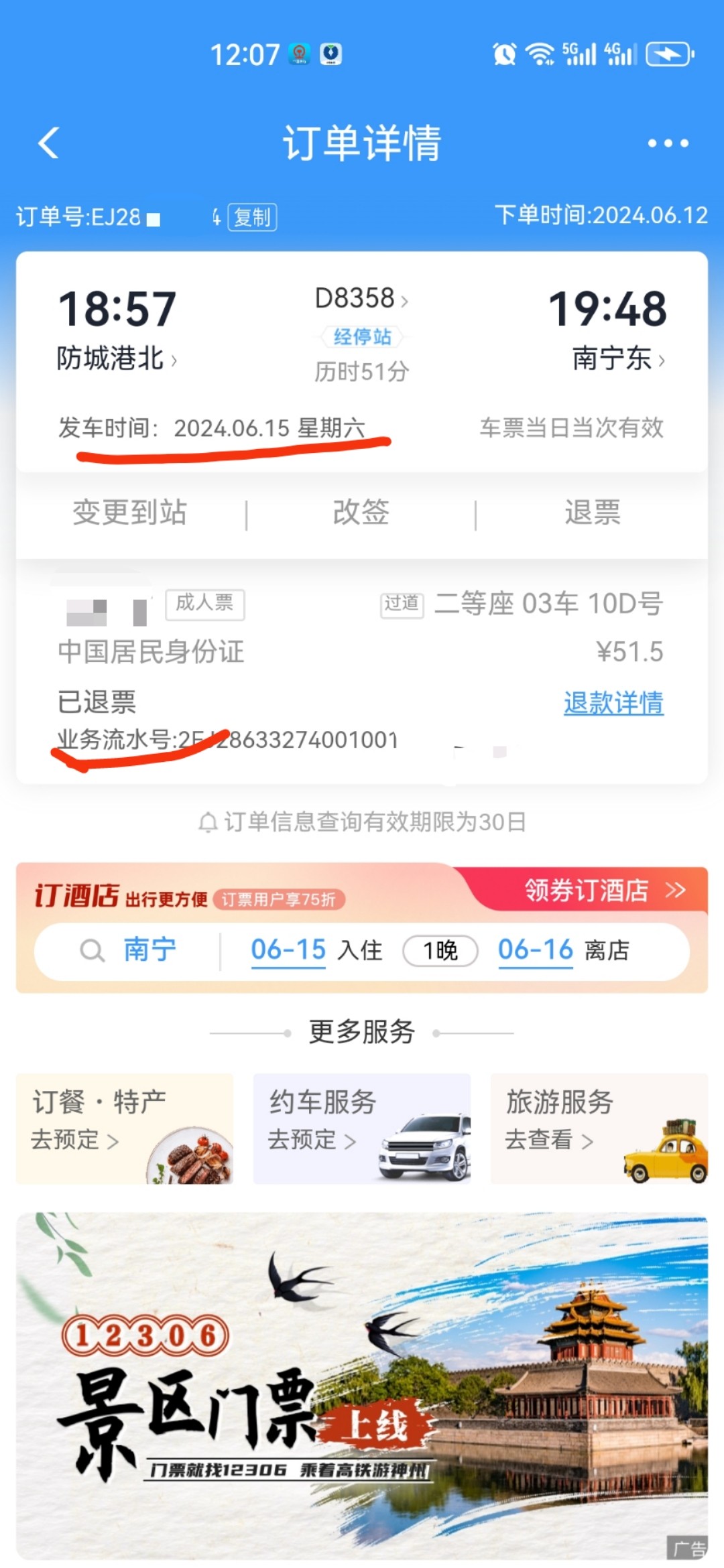Image resolution: width=724 pixels, height=1568 pixels.
Task: Open train D8358 stop details
Action: click(361, 299)
